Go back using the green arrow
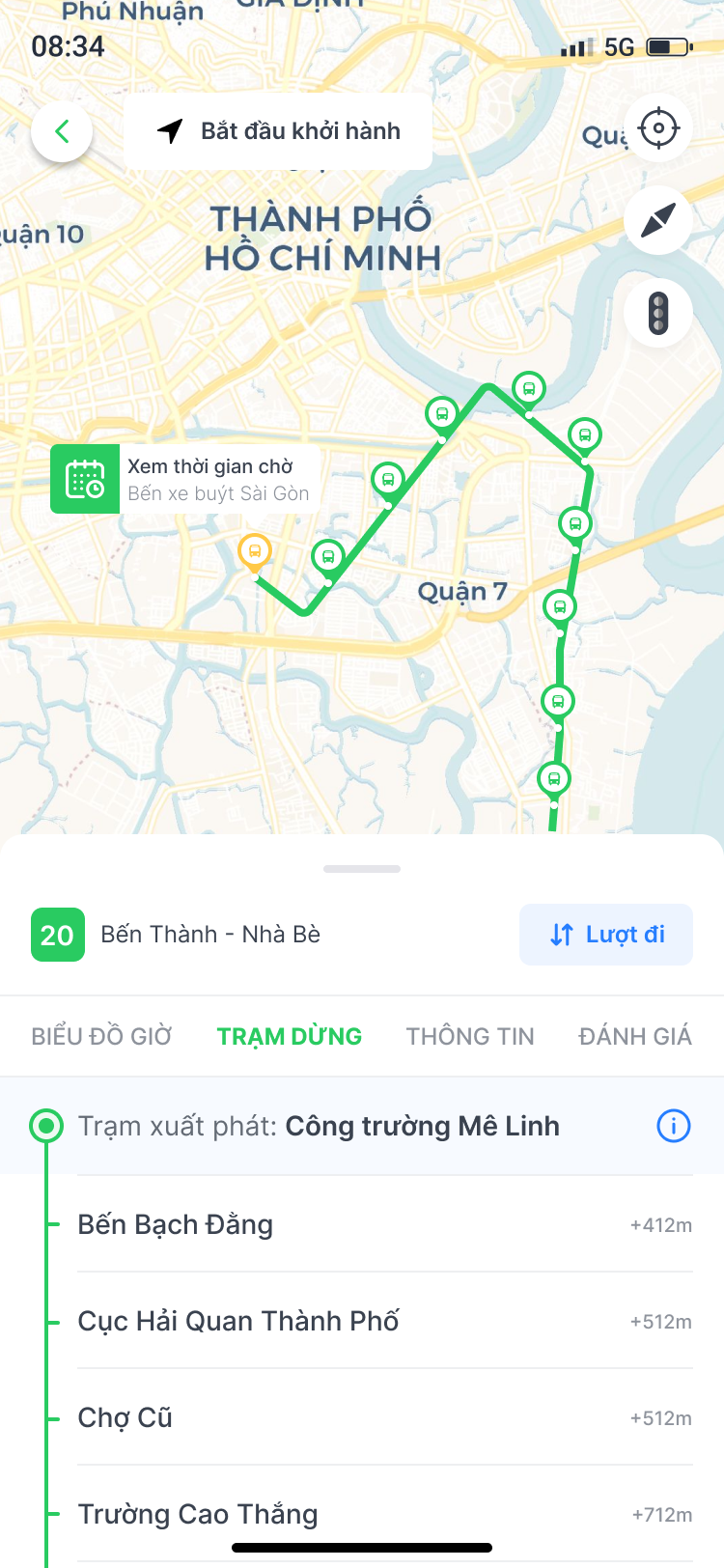724x1568 pixels. tap(62, 131)
